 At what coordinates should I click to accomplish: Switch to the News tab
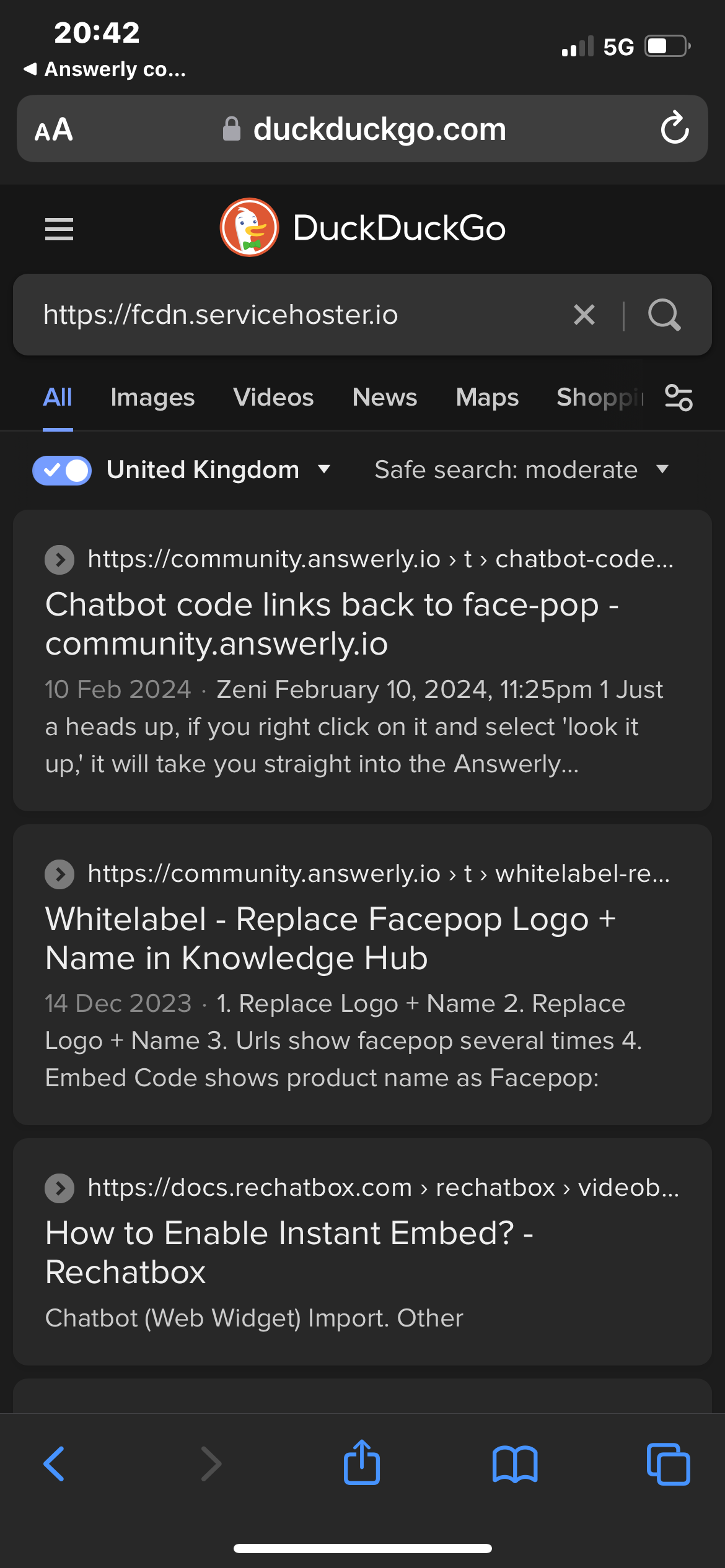pos(385,398)
